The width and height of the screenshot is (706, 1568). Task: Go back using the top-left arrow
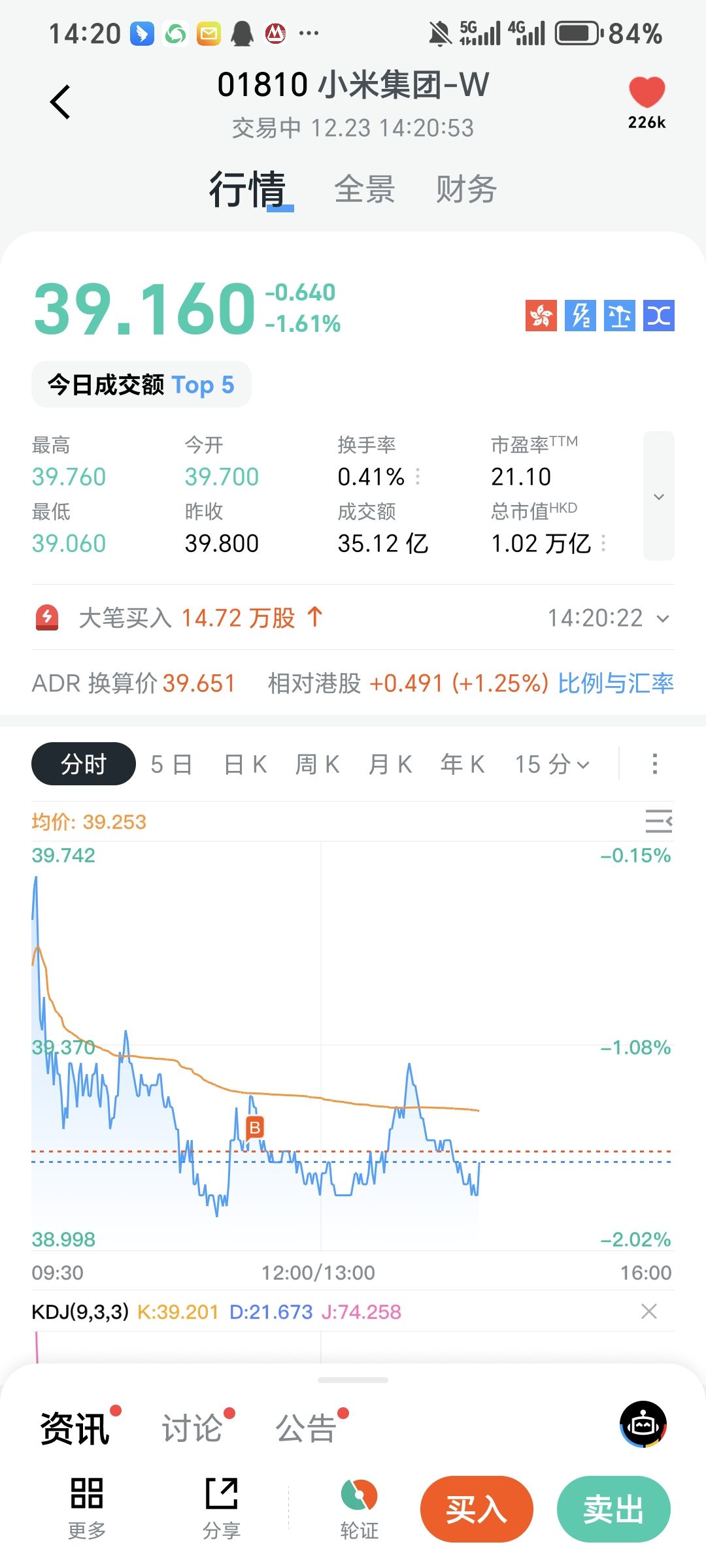point(60,102)
